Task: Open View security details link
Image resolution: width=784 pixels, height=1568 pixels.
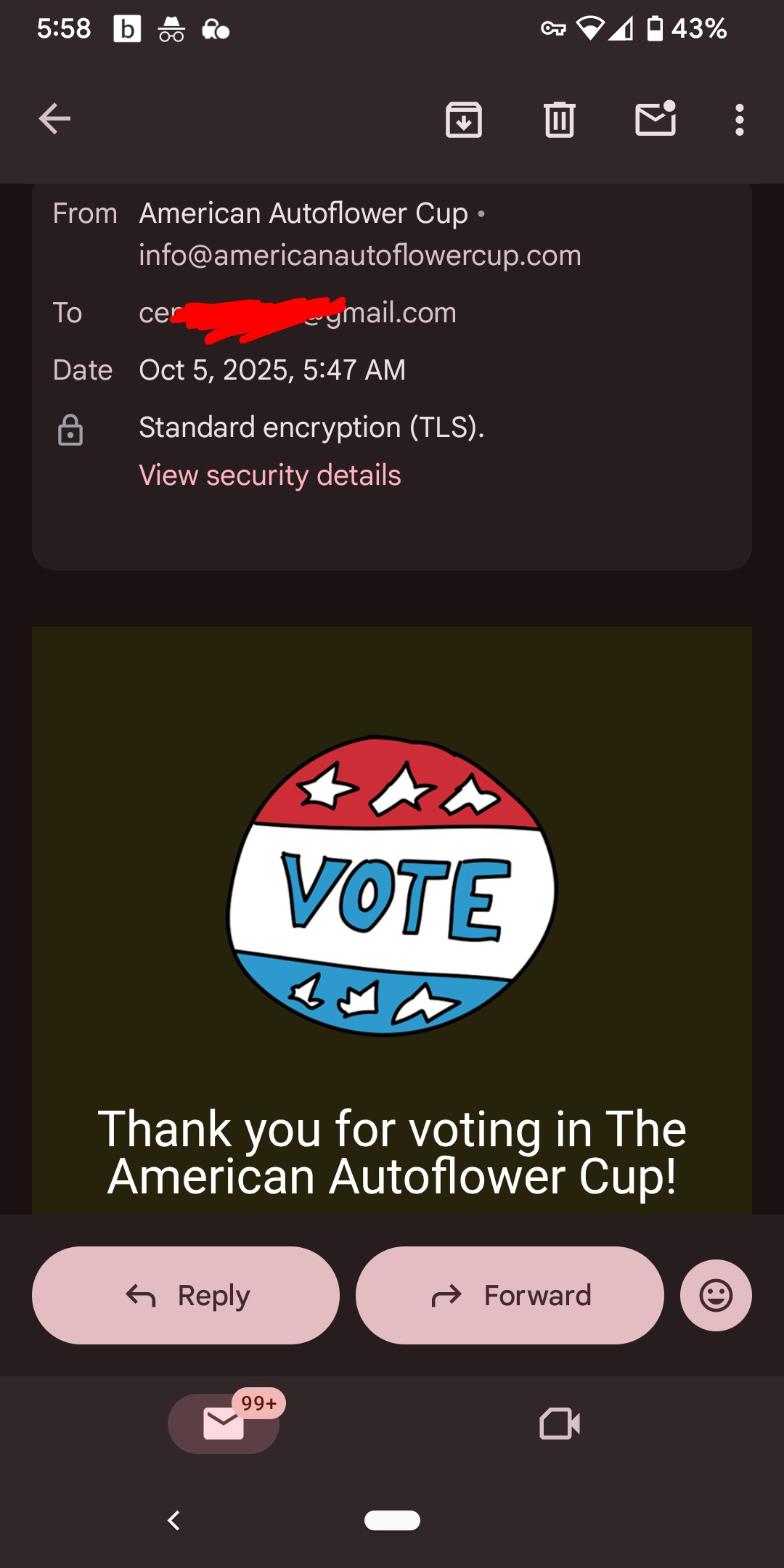Action: (x=269, y=475)
